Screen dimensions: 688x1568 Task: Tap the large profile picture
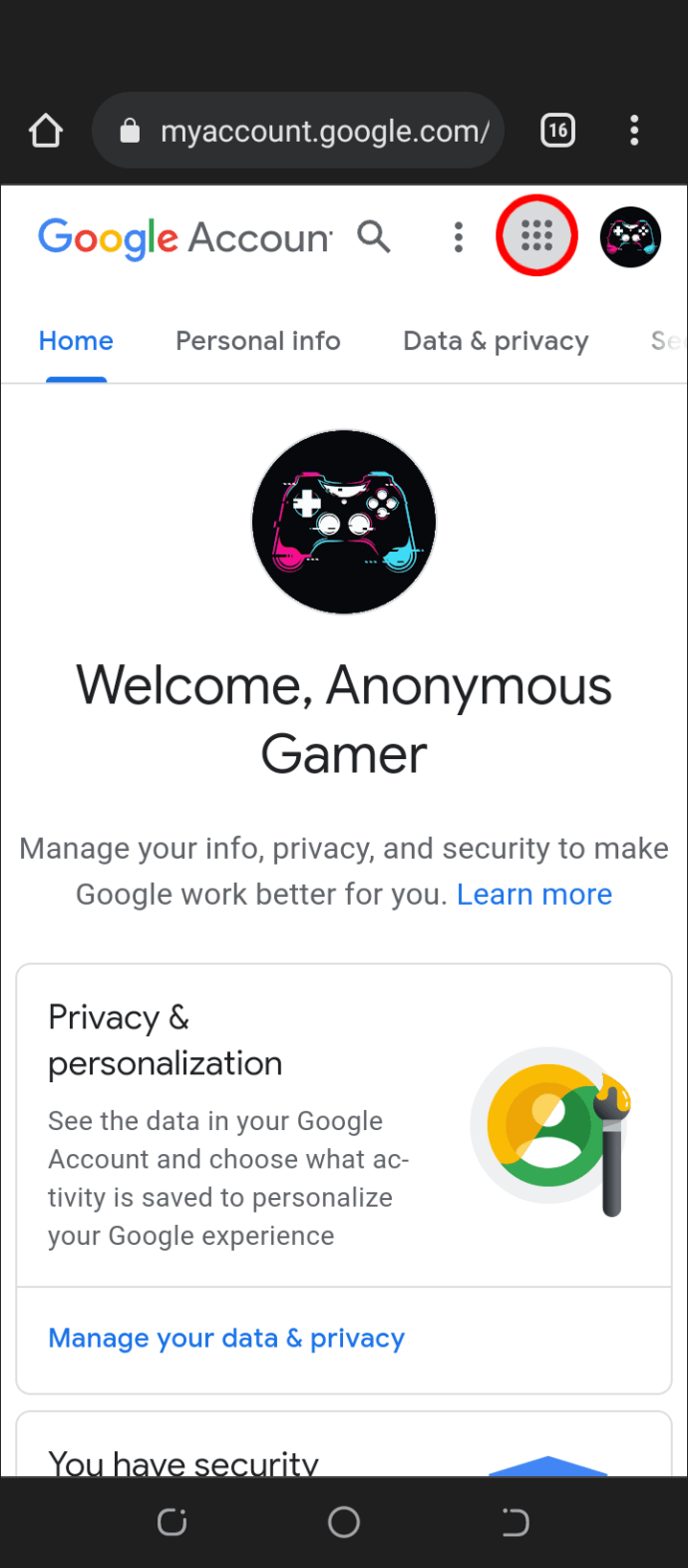344,522
